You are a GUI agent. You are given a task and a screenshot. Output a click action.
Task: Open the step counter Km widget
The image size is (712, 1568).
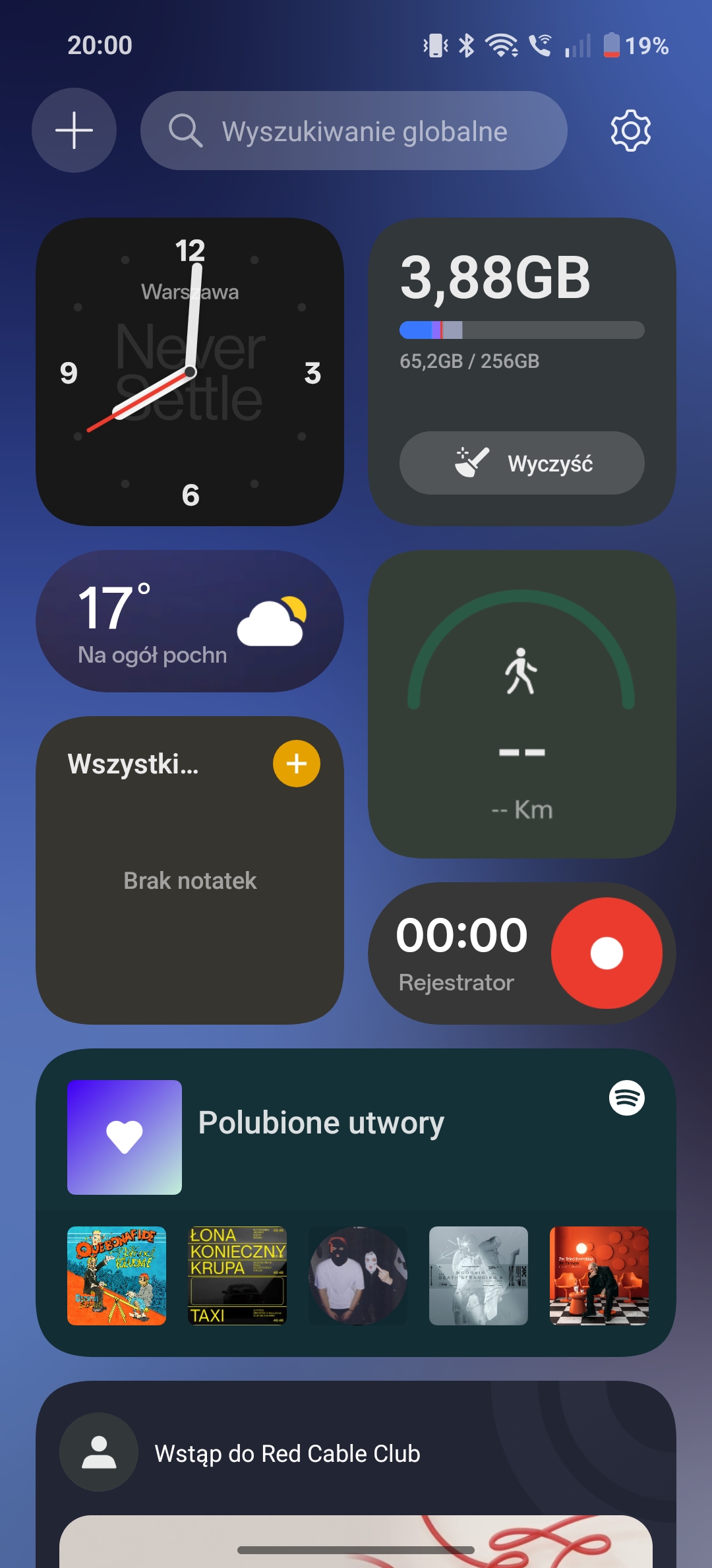coord(522,704)
